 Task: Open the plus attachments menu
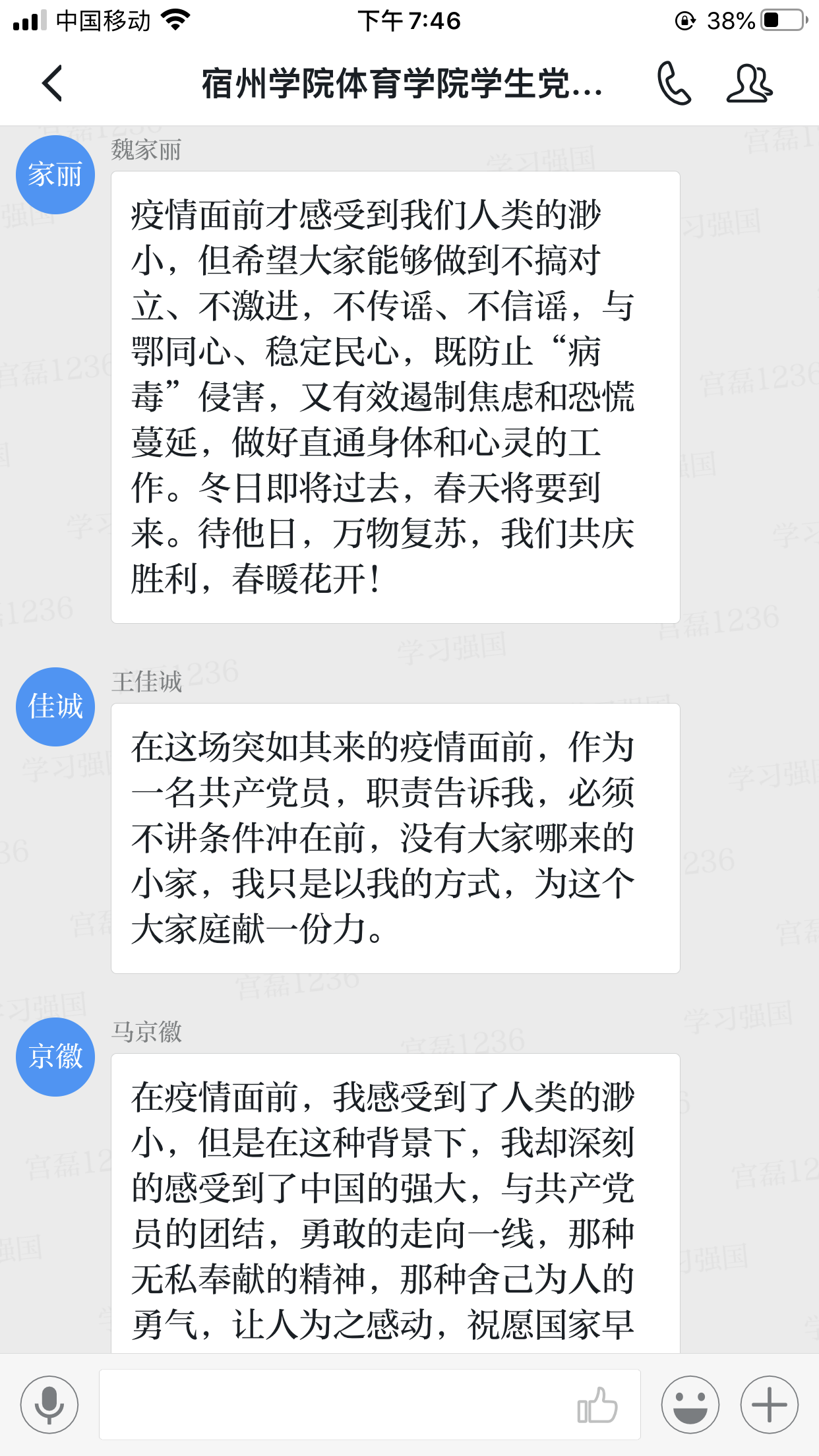coord(769,1405)
